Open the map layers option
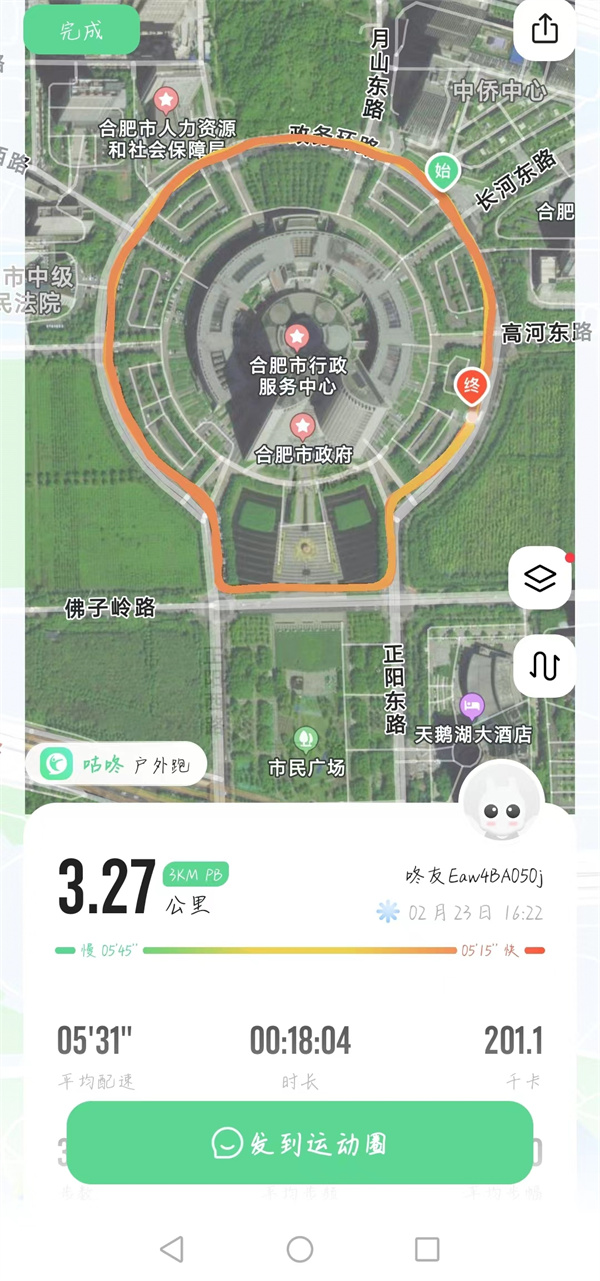This screenshot has width=600, height=1281. click(540, 578)
